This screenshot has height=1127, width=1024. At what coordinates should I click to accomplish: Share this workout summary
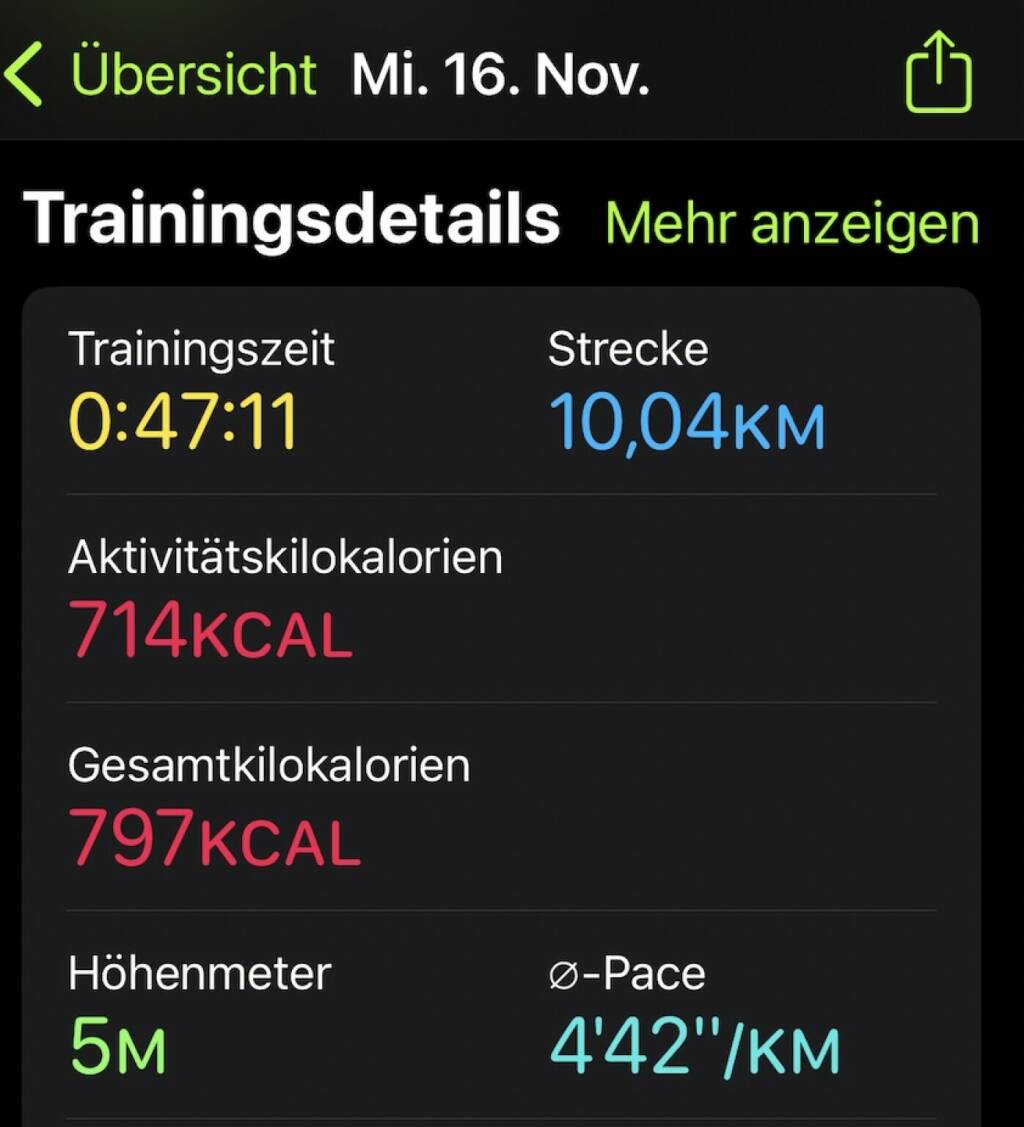pyautogui.click(x=938, y=72)
